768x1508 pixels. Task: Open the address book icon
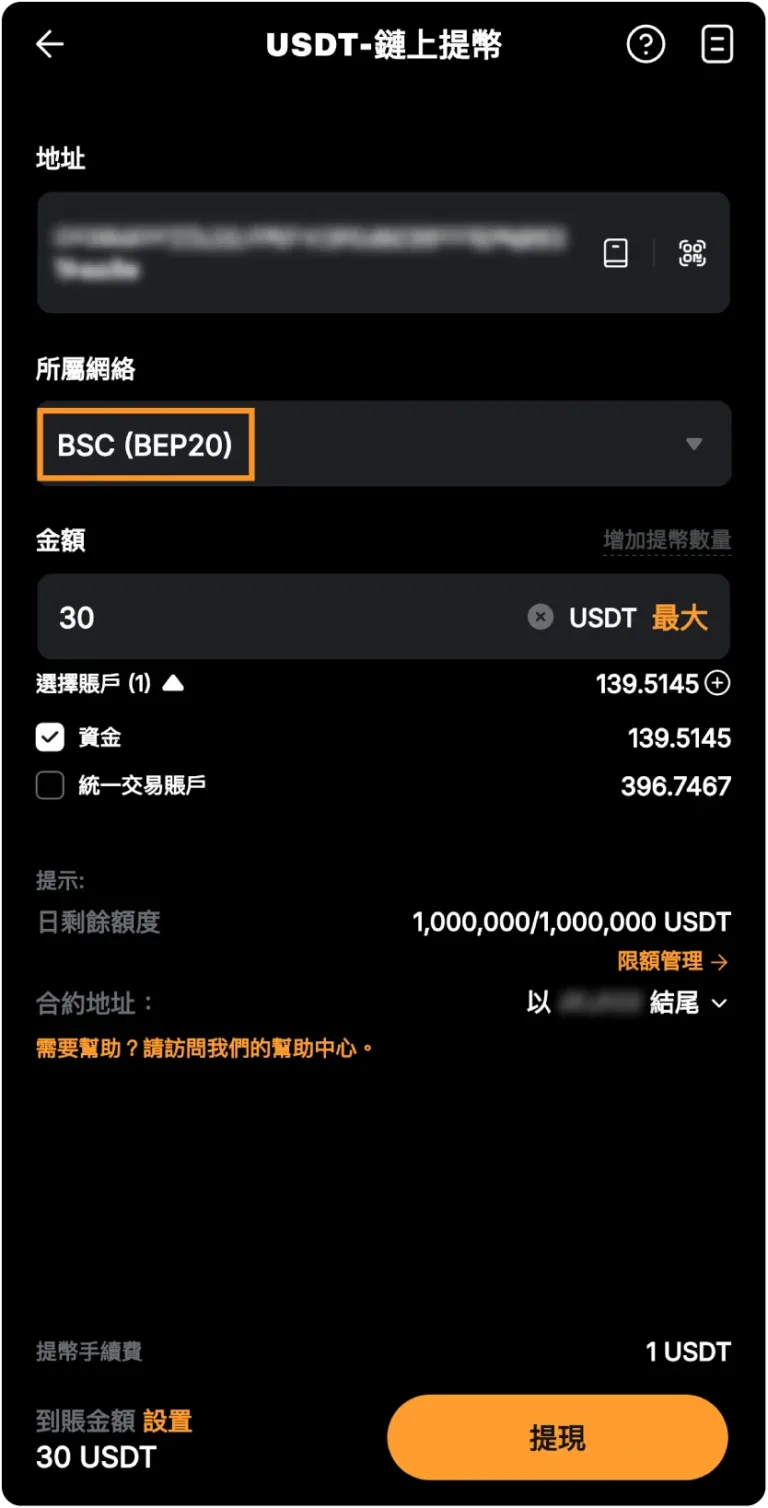click(x=615, y=253)
